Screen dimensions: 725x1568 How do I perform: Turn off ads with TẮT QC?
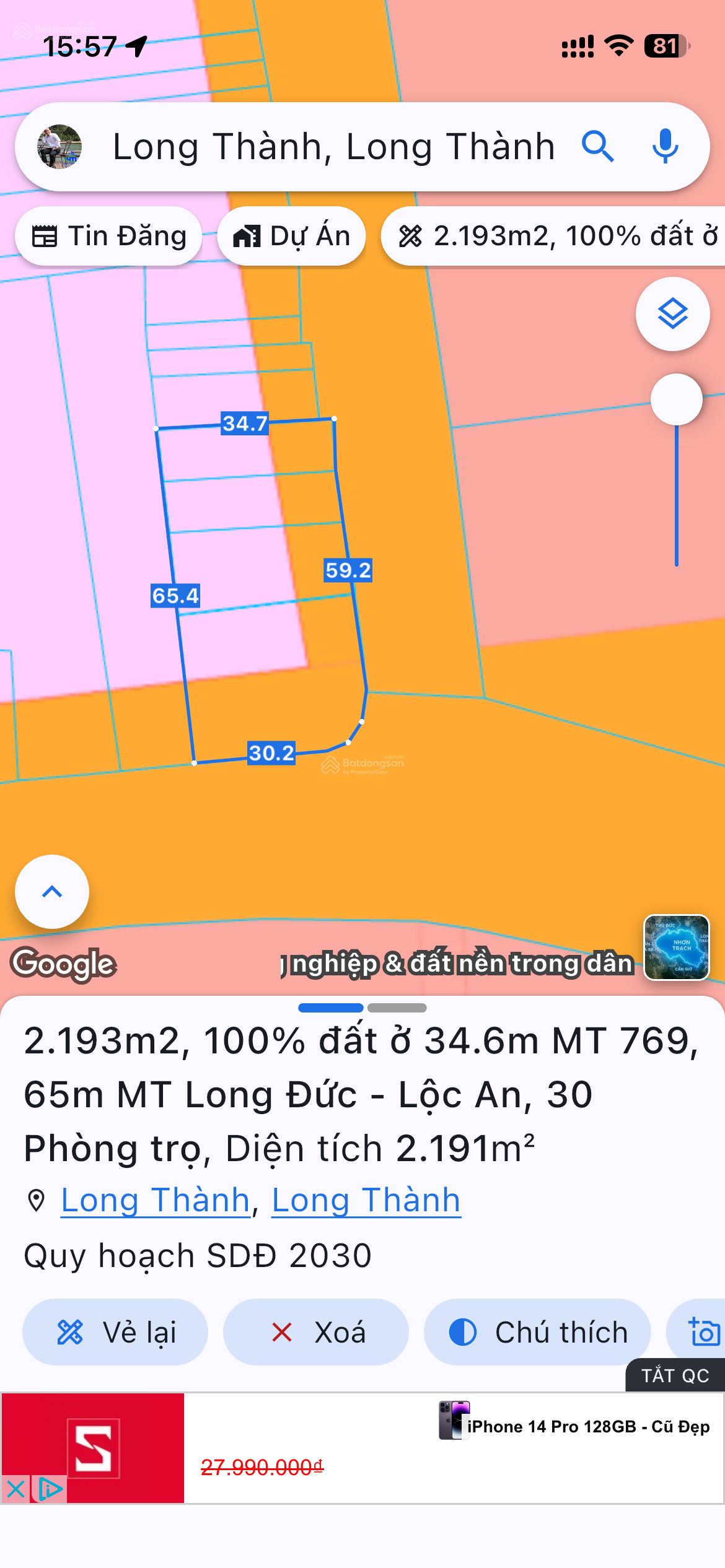tap(674, 1375)
